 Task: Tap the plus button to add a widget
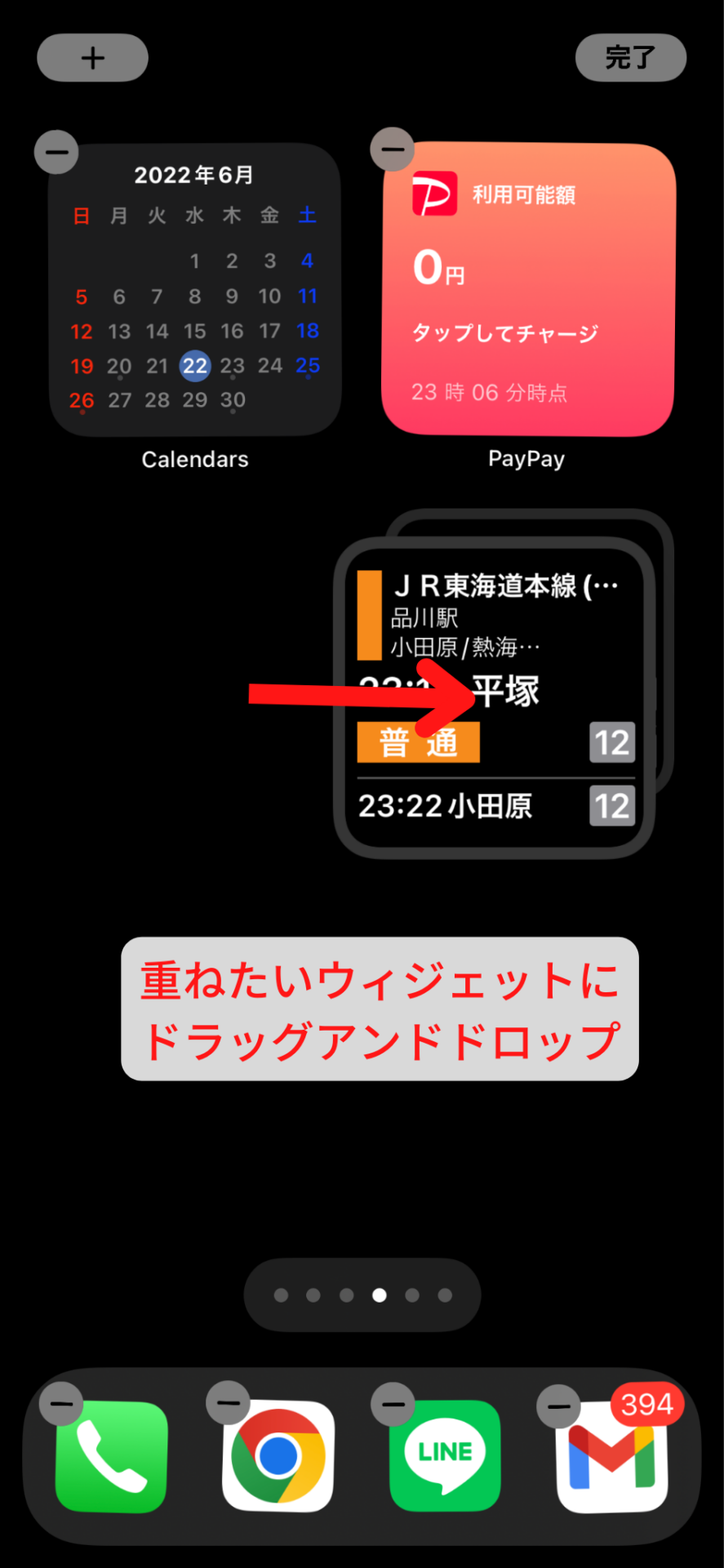pos(92,58)
